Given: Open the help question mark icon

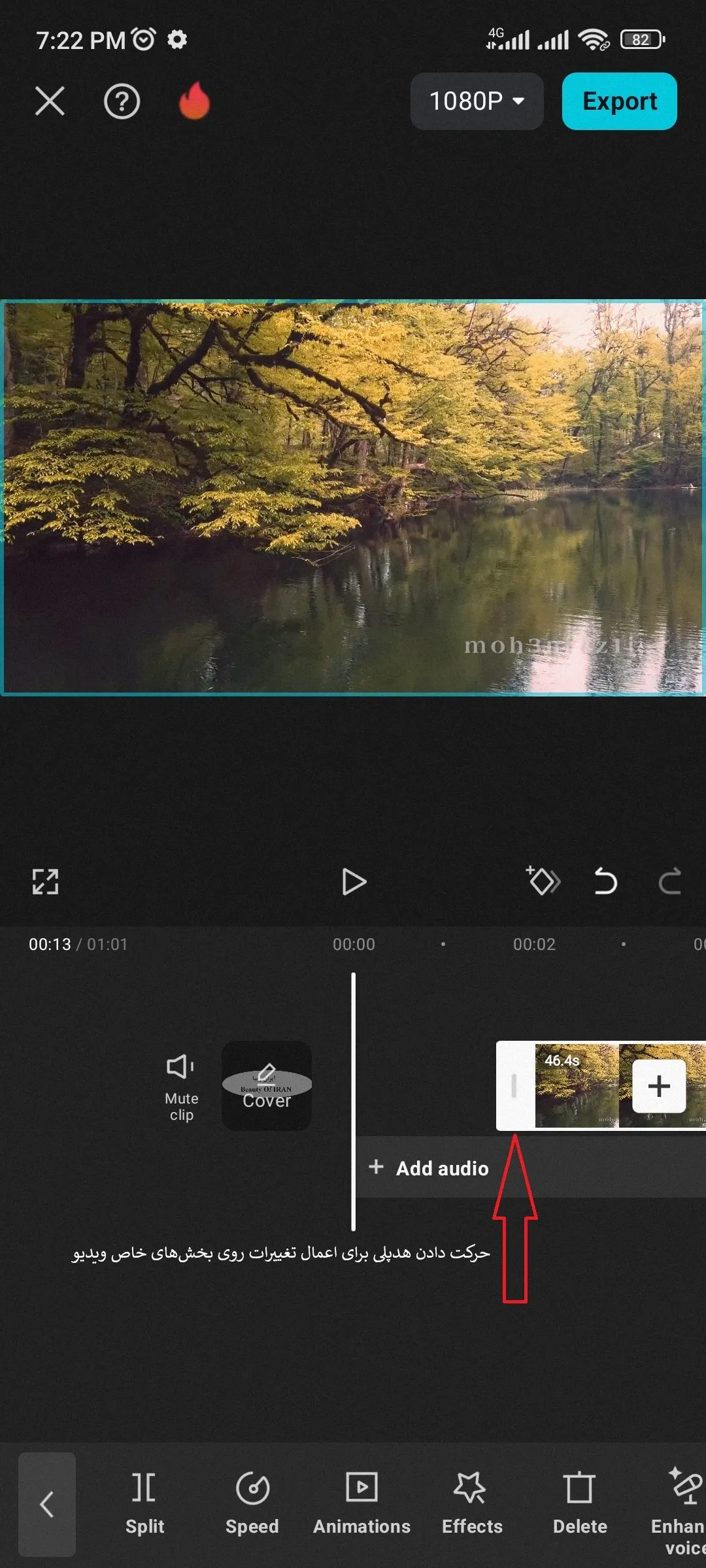Looking at the screenshot, I should (122, 101).
